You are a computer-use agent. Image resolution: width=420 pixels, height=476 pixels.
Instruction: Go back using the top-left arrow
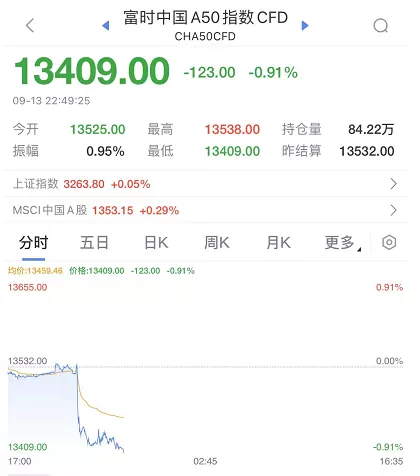tap(30, 25)
